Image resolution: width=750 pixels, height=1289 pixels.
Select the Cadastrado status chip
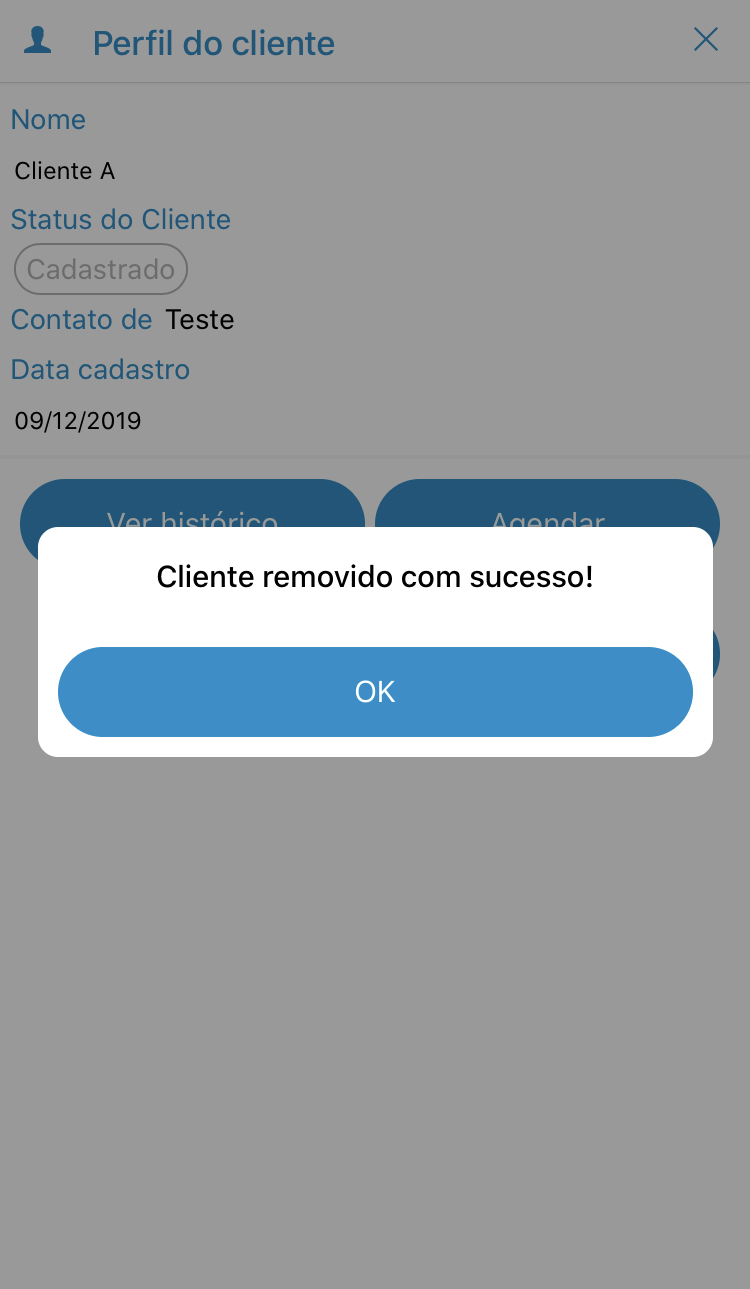pos(100,268)
